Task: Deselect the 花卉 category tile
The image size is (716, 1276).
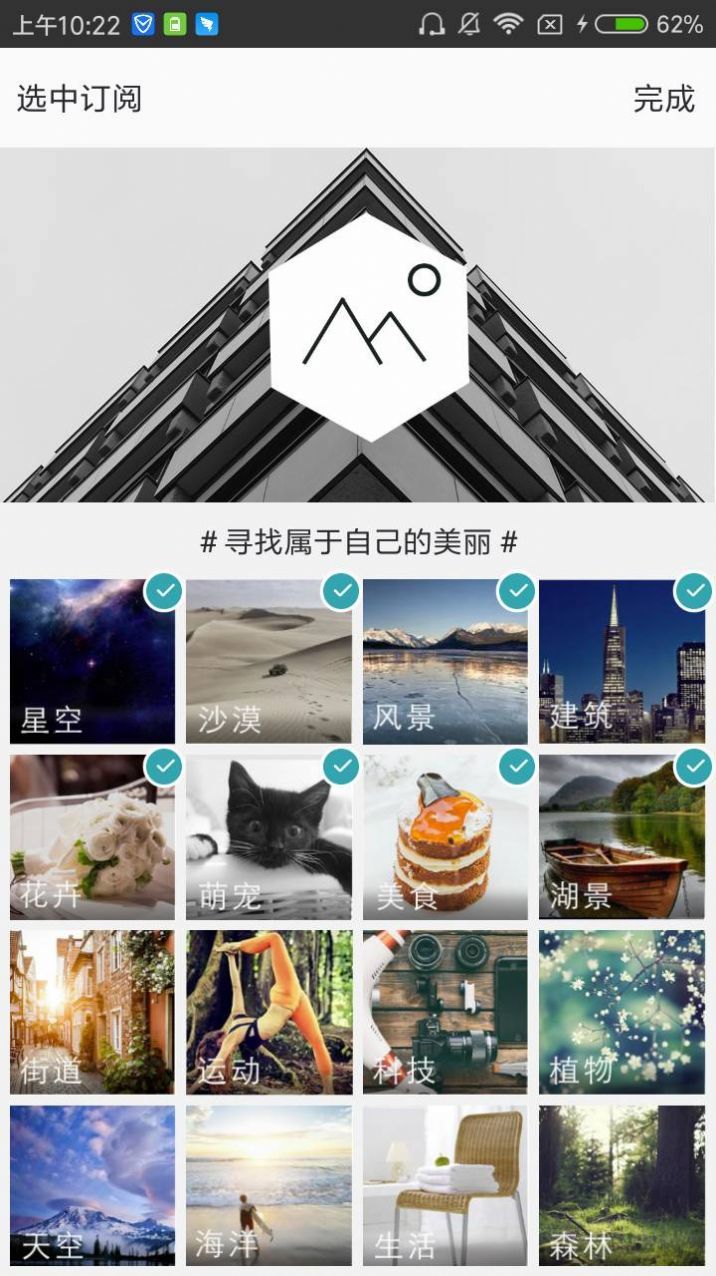Action: click(92, 837)
